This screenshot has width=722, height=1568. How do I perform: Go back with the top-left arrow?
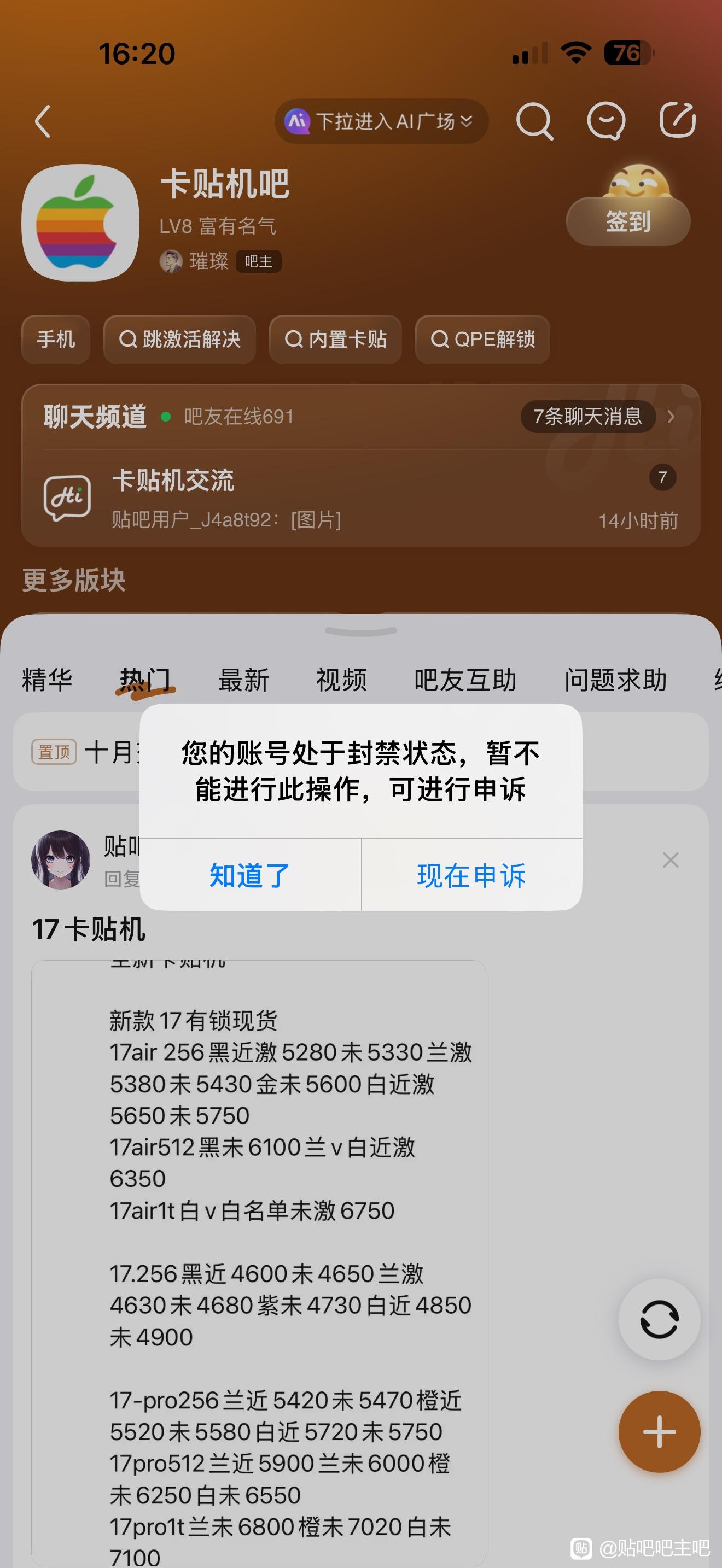click(x=43, y=121)
